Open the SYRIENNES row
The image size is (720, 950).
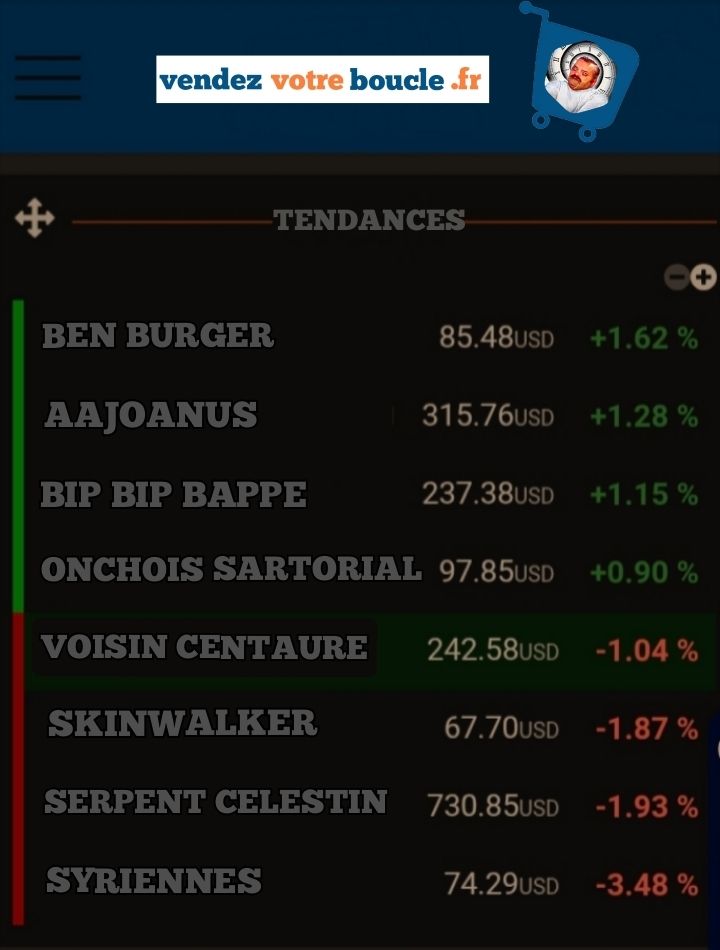tap(154, 881)
